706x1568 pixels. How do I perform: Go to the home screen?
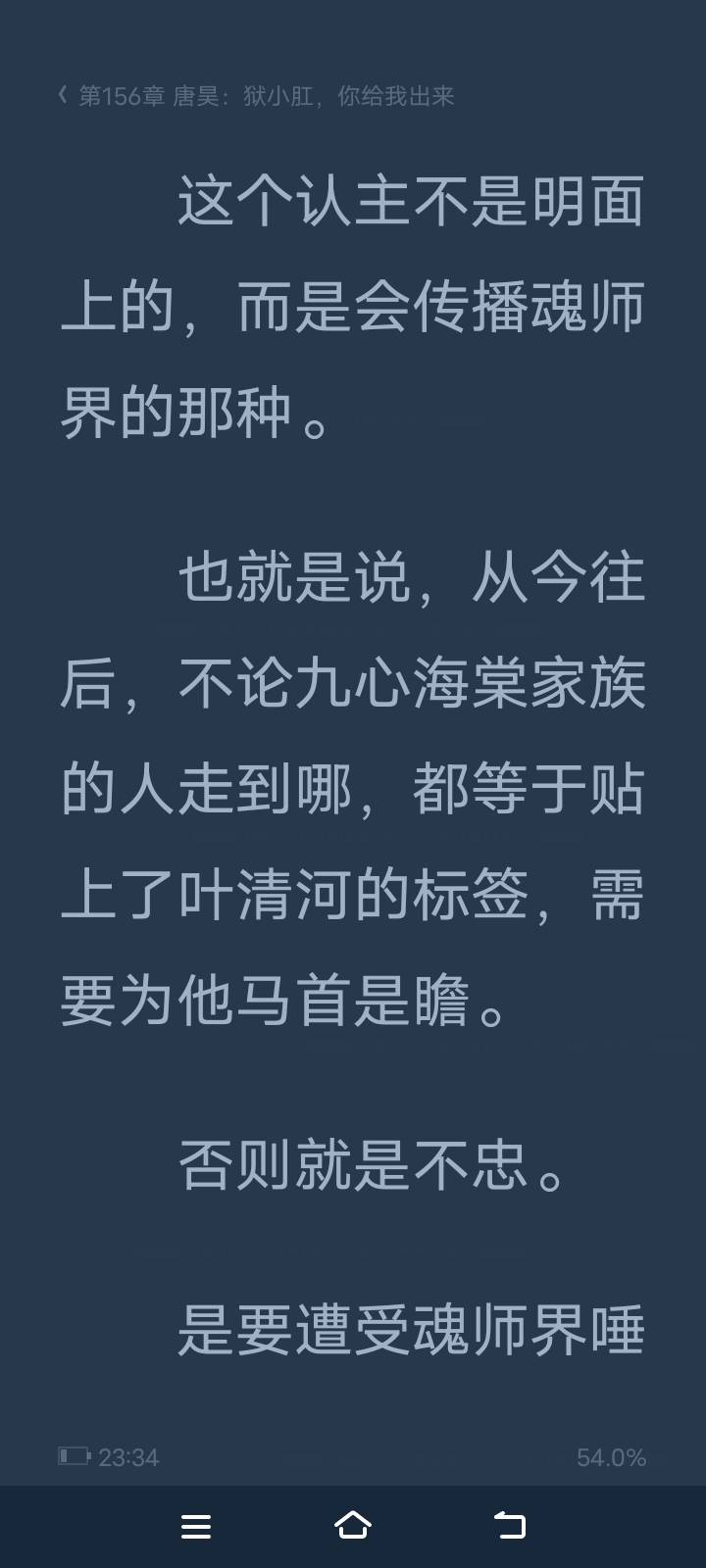pyautogui.click(x=353, y=1525)
